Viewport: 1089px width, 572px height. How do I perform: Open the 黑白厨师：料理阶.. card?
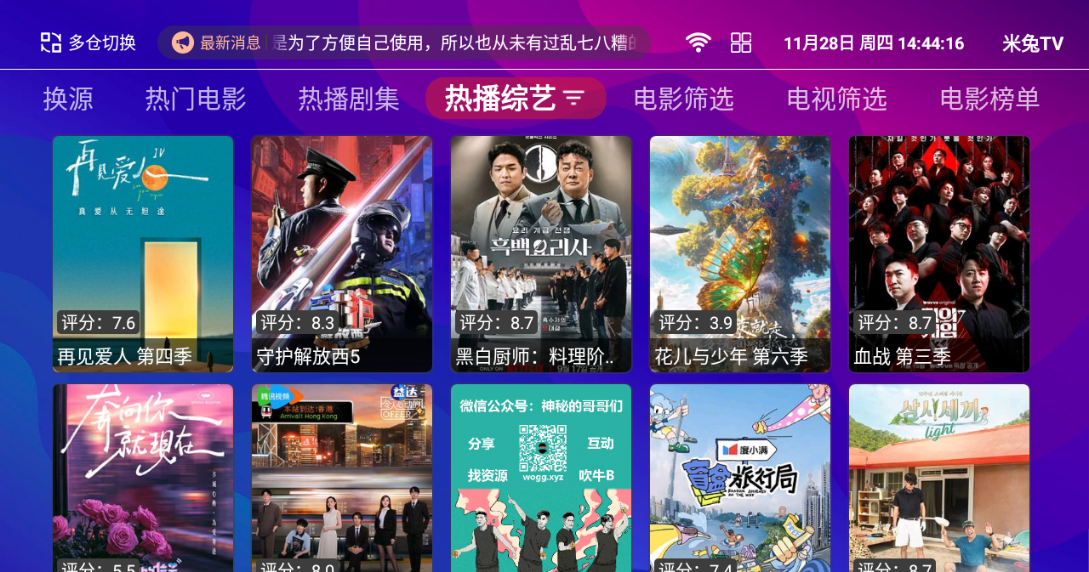click(541, 254)
